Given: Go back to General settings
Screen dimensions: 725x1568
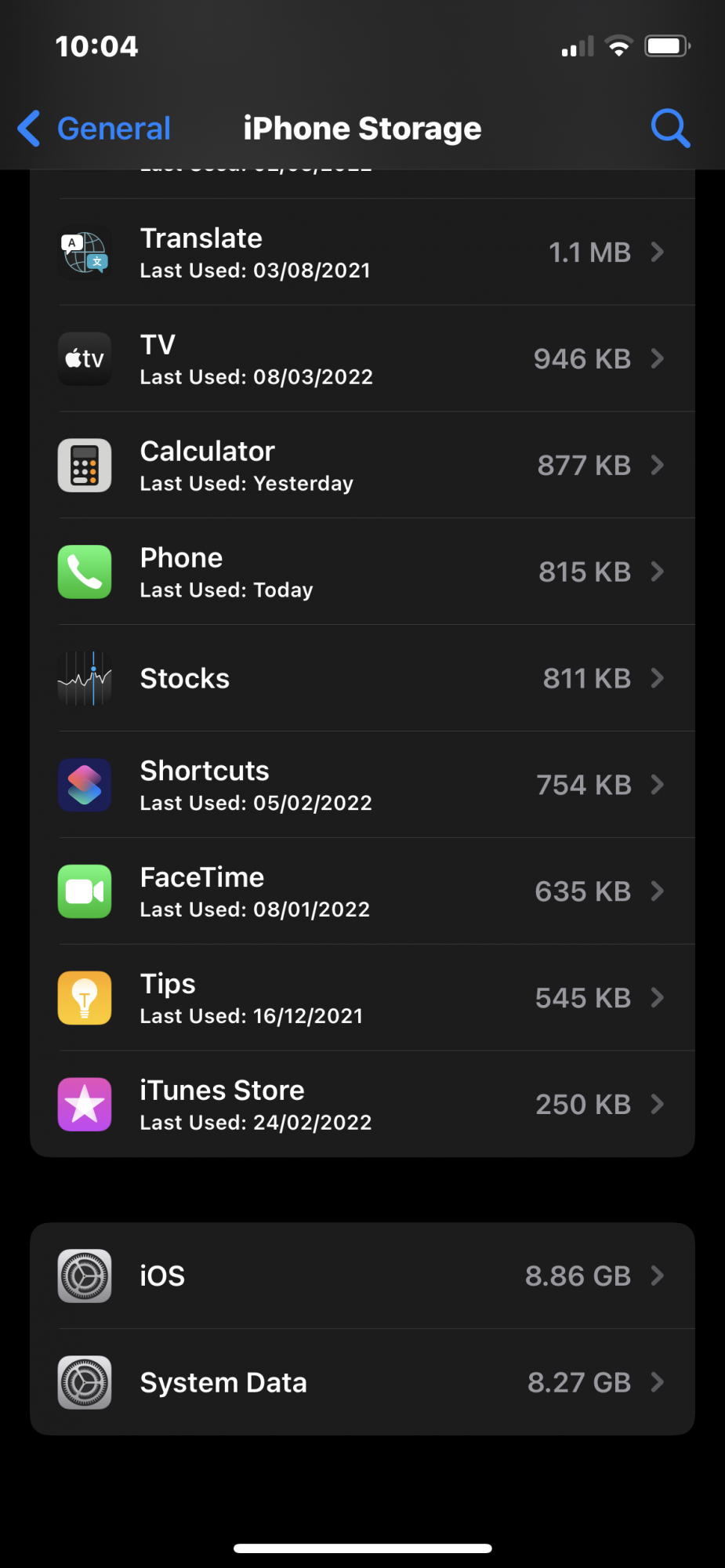Looking at the screenshot, I should coord(96,129).
